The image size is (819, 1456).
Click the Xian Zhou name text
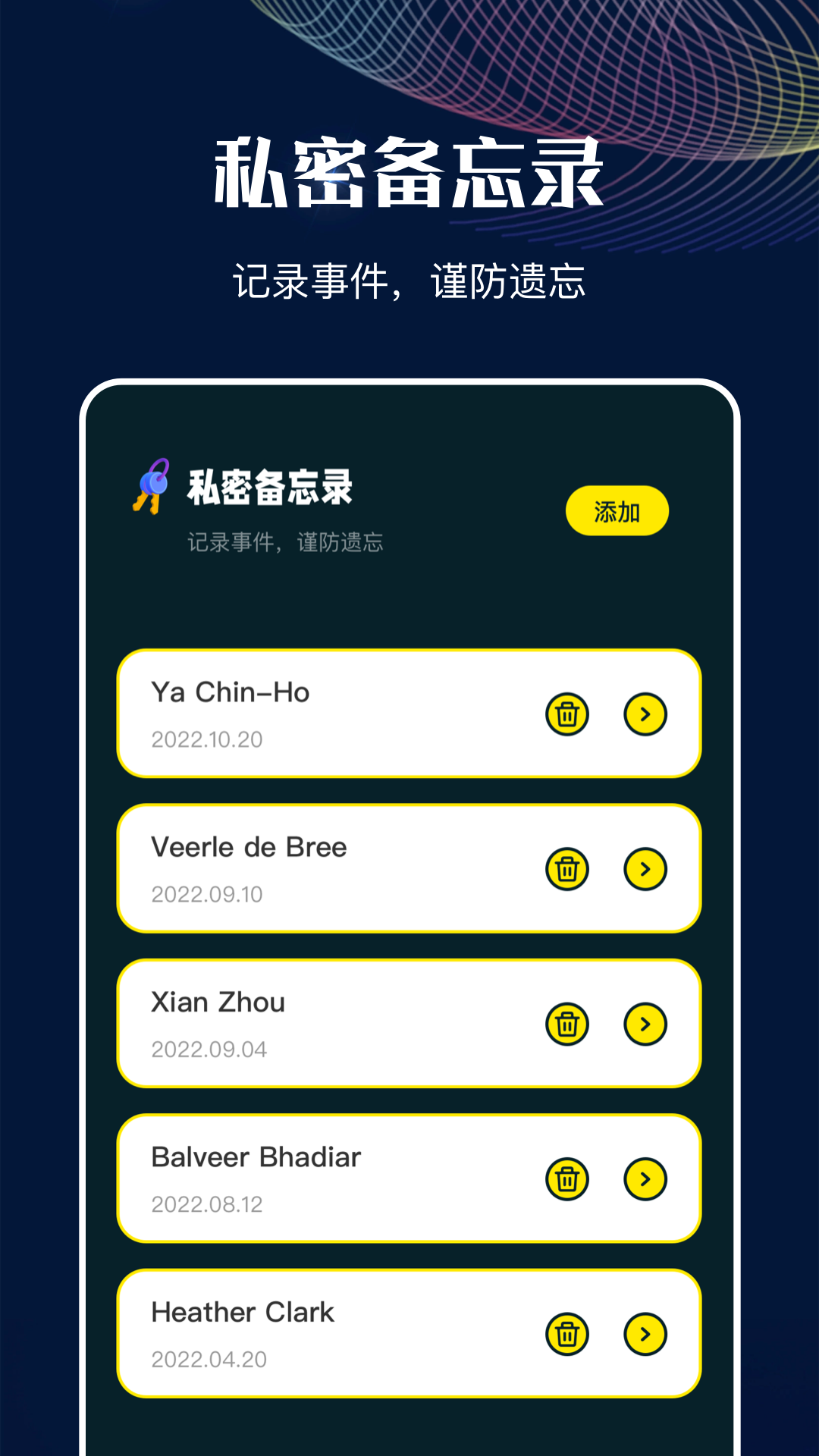(x=218, y=1001)
